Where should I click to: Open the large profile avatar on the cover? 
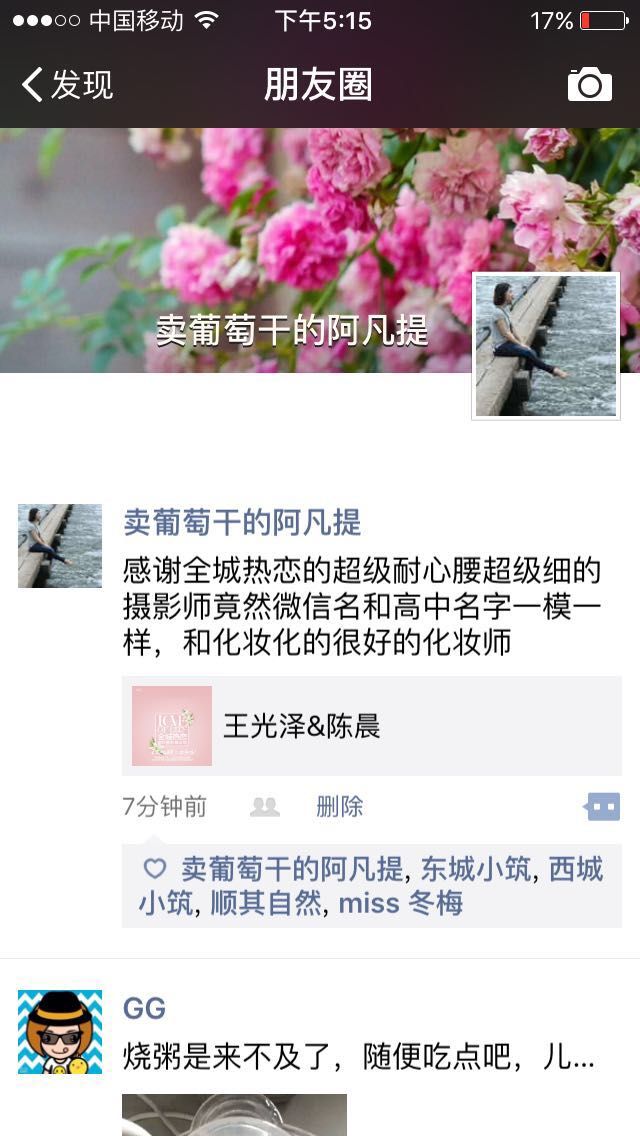(x=546, y=346)
